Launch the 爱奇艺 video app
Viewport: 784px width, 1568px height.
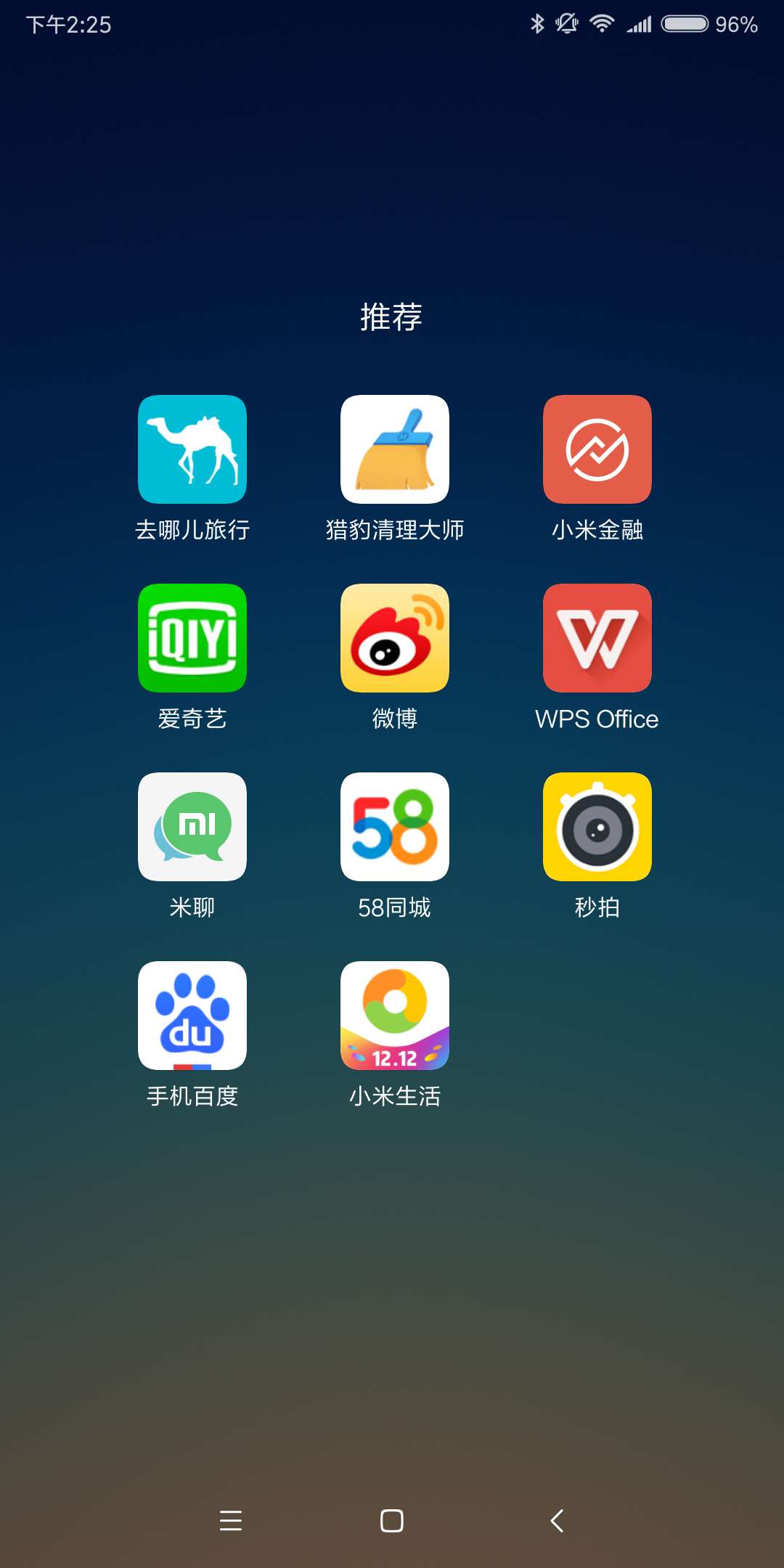192,638
